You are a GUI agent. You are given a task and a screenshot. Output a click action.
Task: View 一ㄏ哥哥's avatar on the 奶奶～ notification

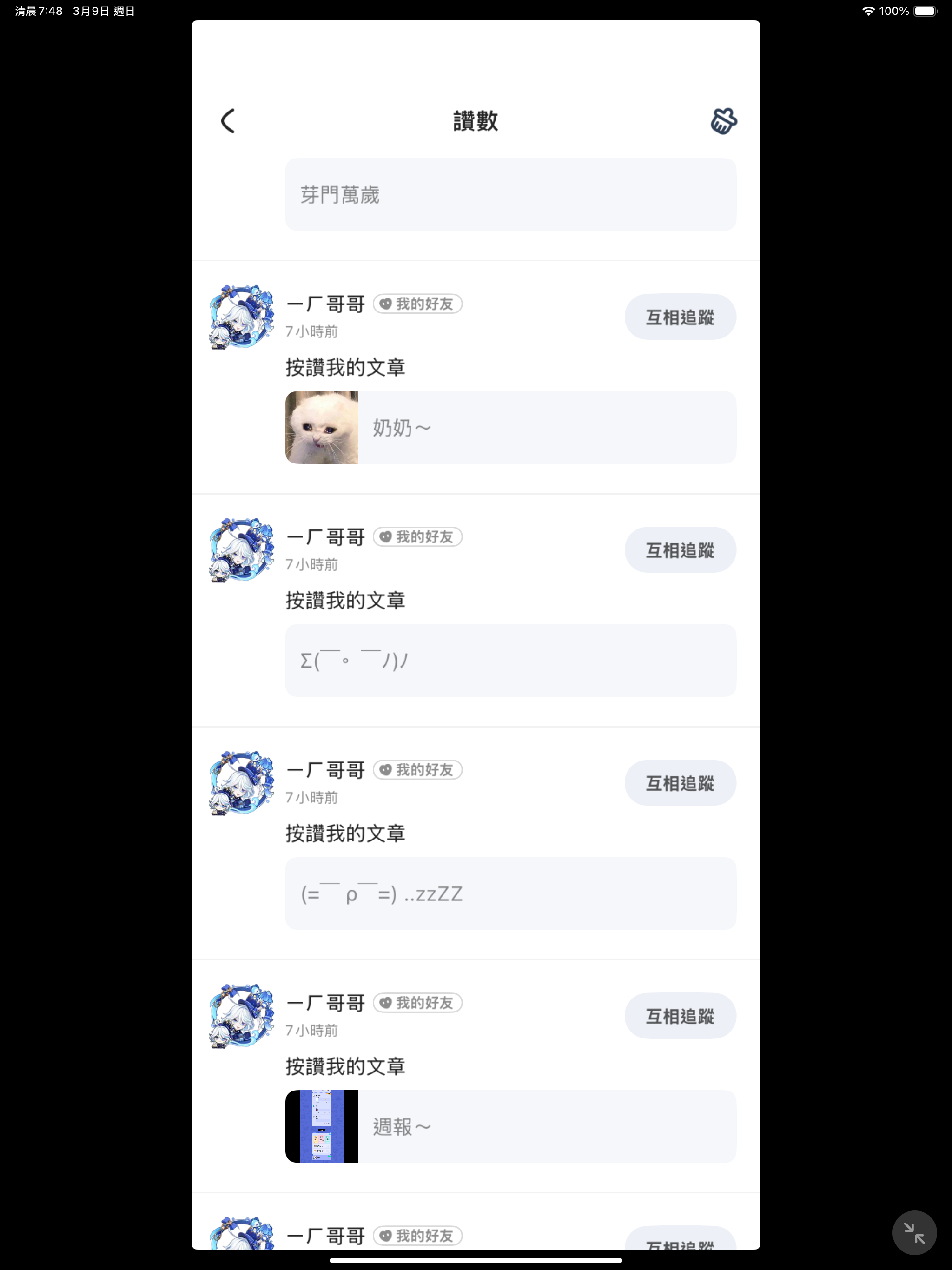241,317
